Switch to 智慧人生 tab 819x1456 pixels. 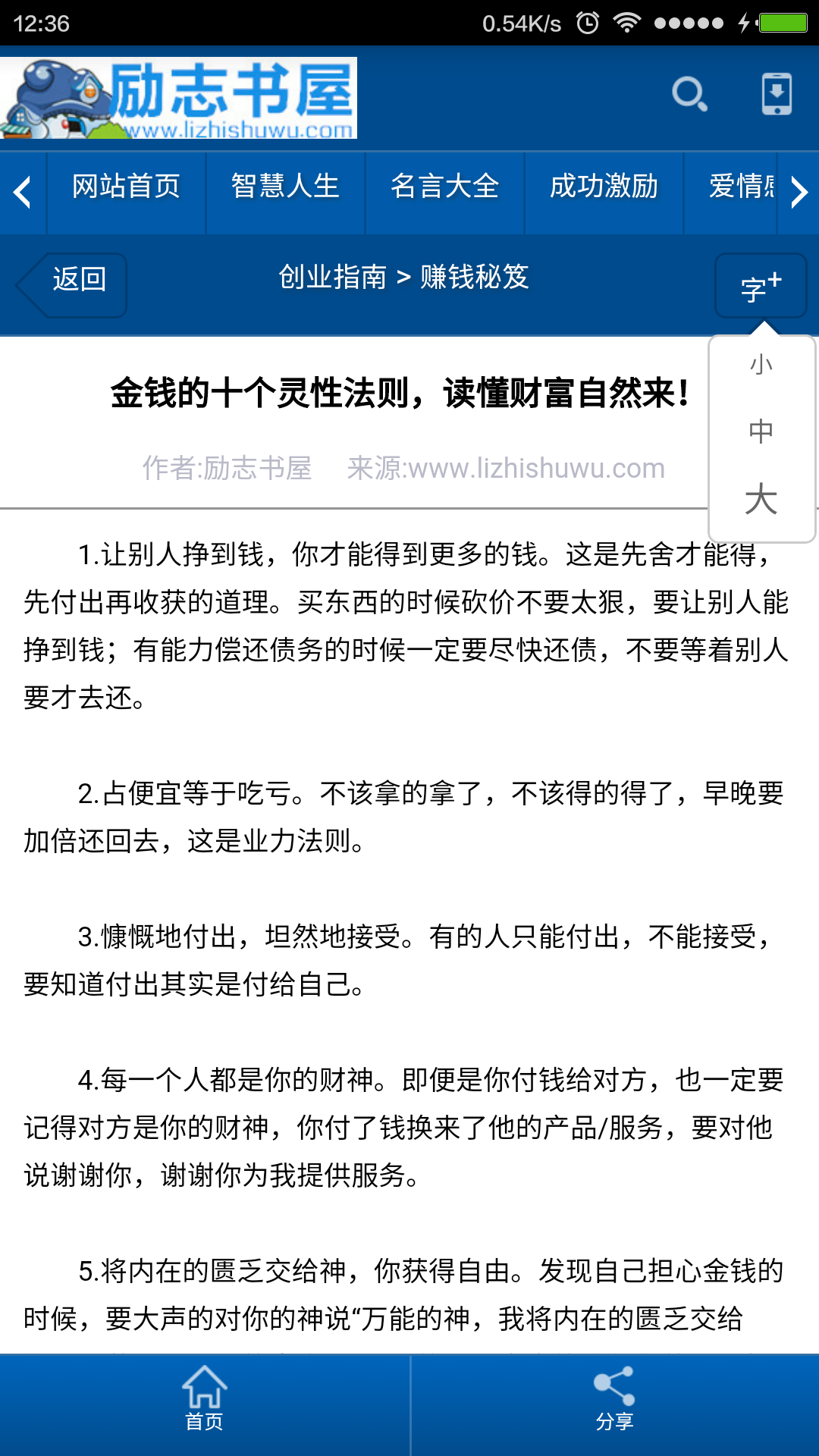tap(285, 187)
